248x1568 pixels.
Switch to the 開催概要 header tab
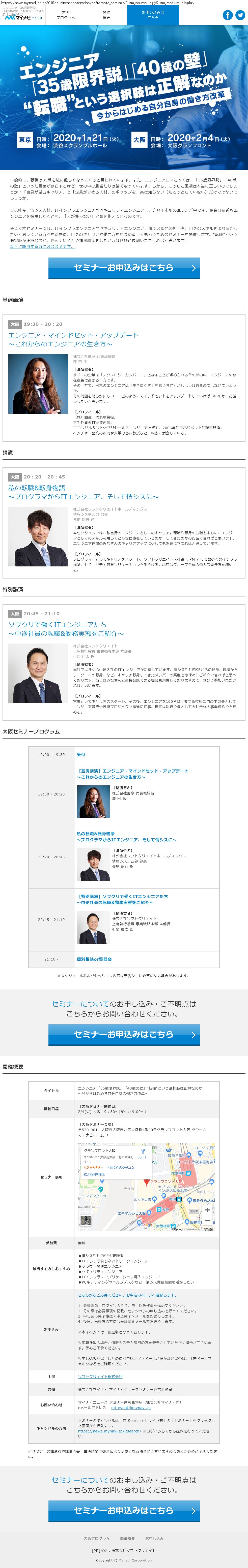[x=107, y=15]
